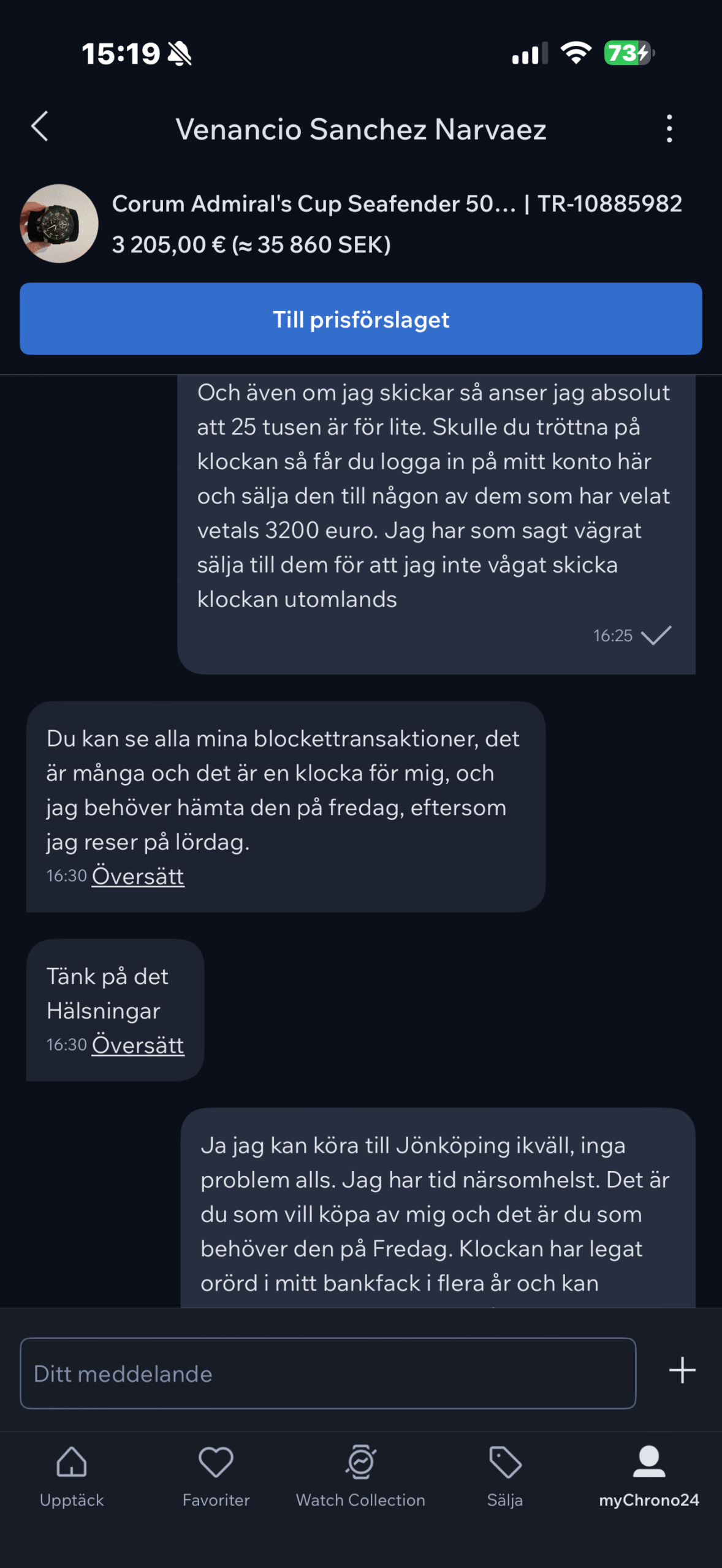Translate the message about blockettransaktioner
Viewport: 722px width, 1568px height.
coord(138,876)
